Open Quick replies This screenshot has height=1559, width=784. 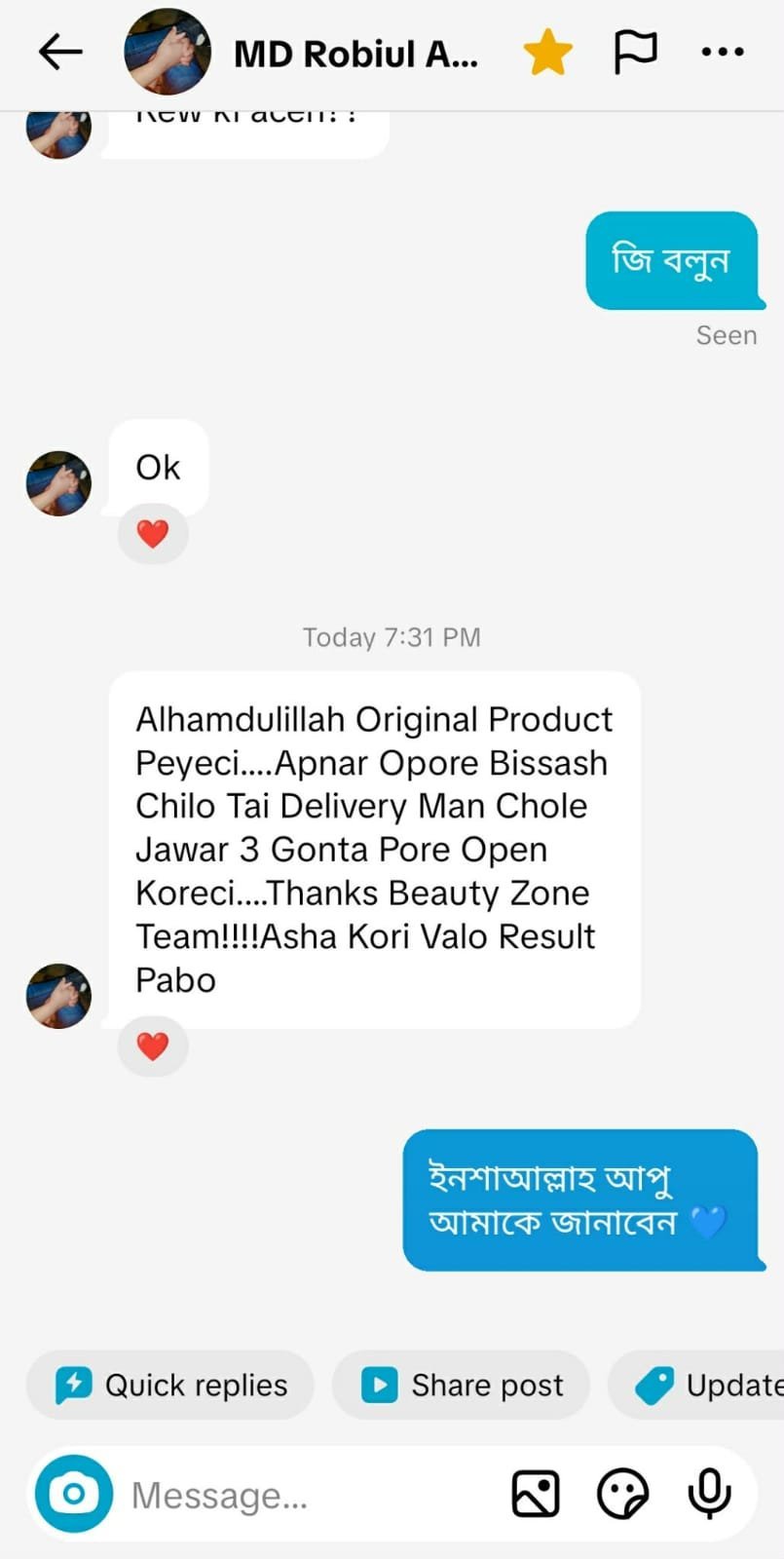[171, 1385]
